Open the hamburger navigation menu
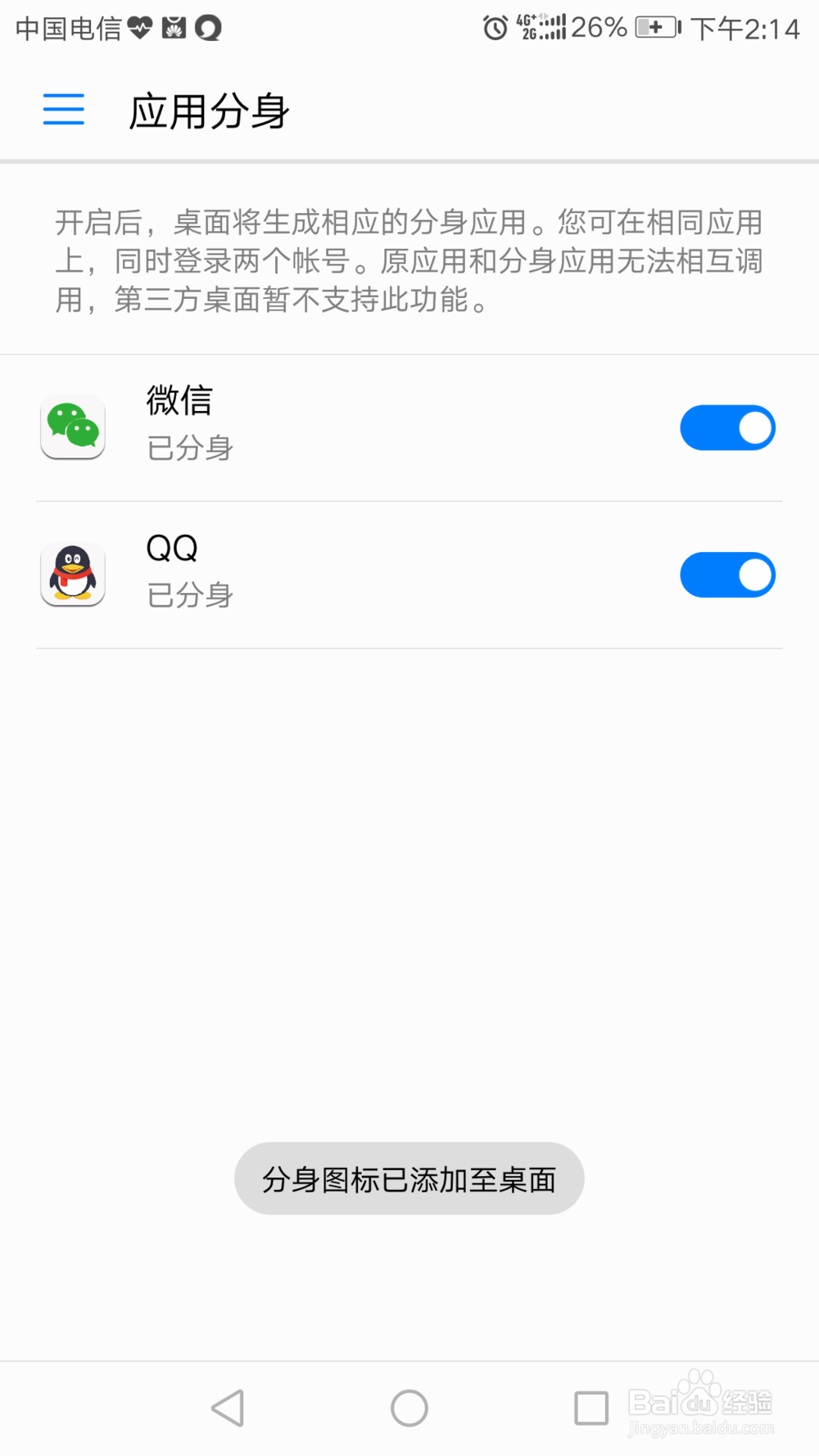The image size is (819, 1456). point(62,109)
